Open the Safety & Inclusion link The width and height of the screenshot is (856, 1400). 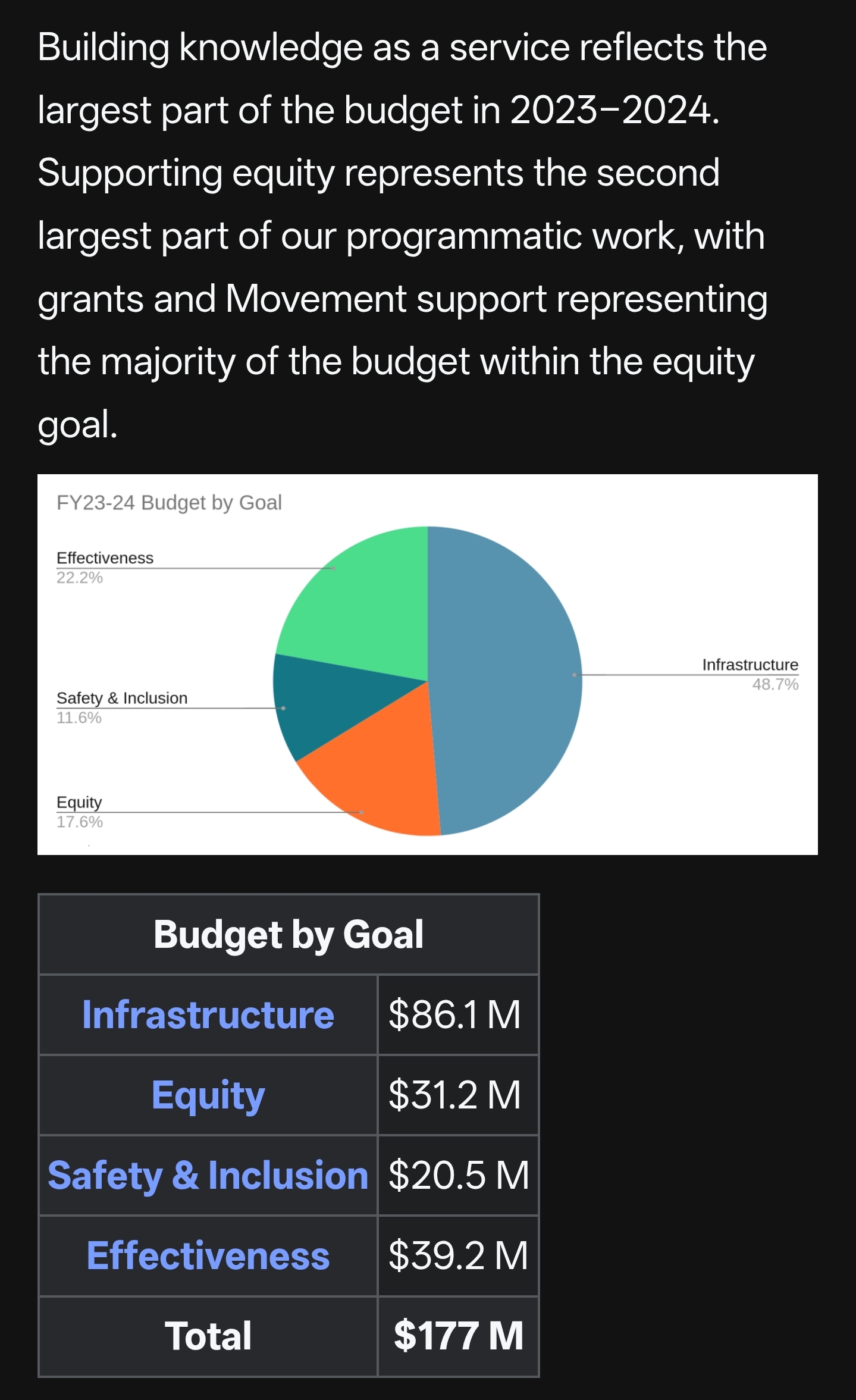[x=208, y=1175]
